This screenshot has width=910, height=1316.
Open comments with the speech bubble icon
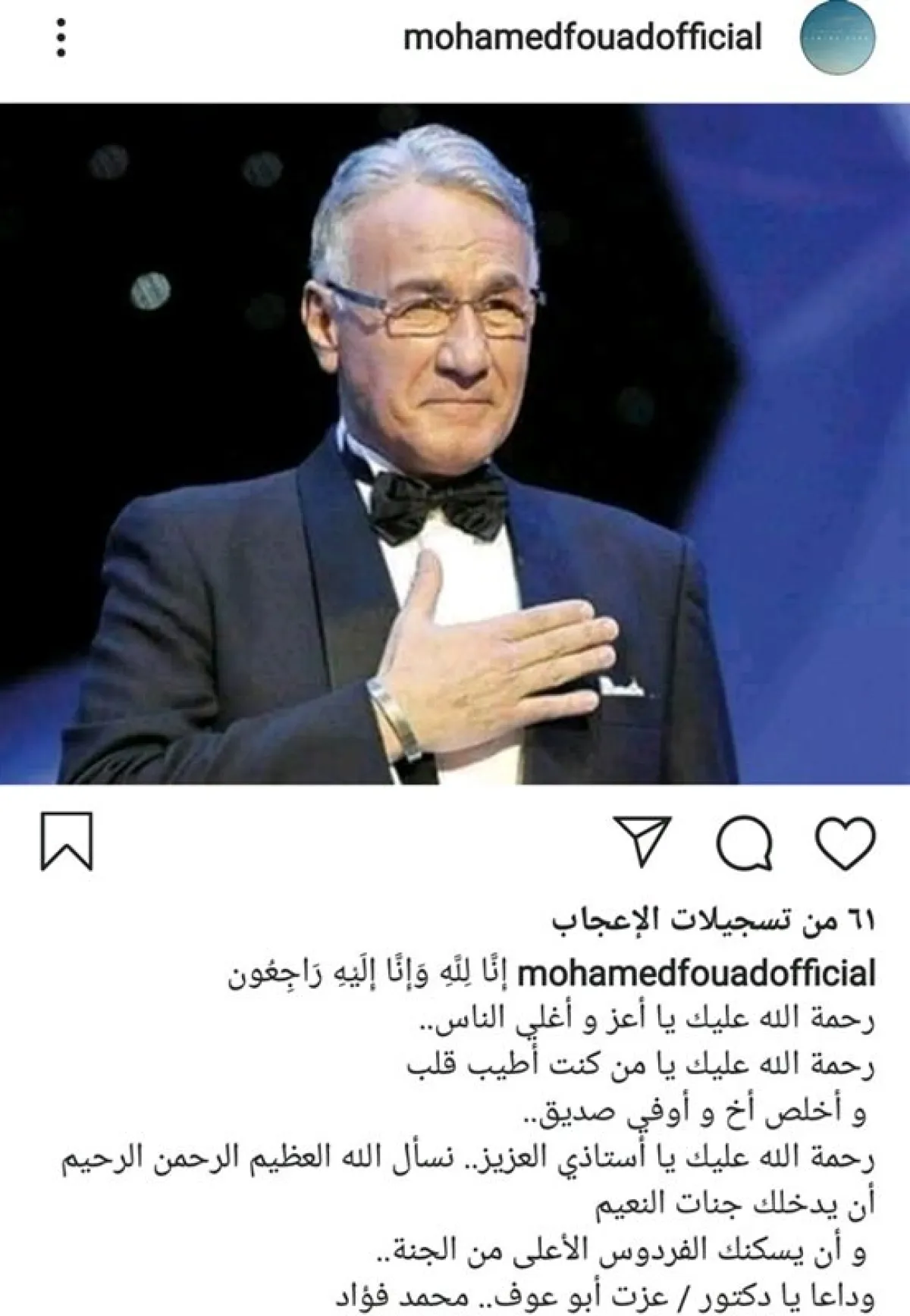coord(744,842)
